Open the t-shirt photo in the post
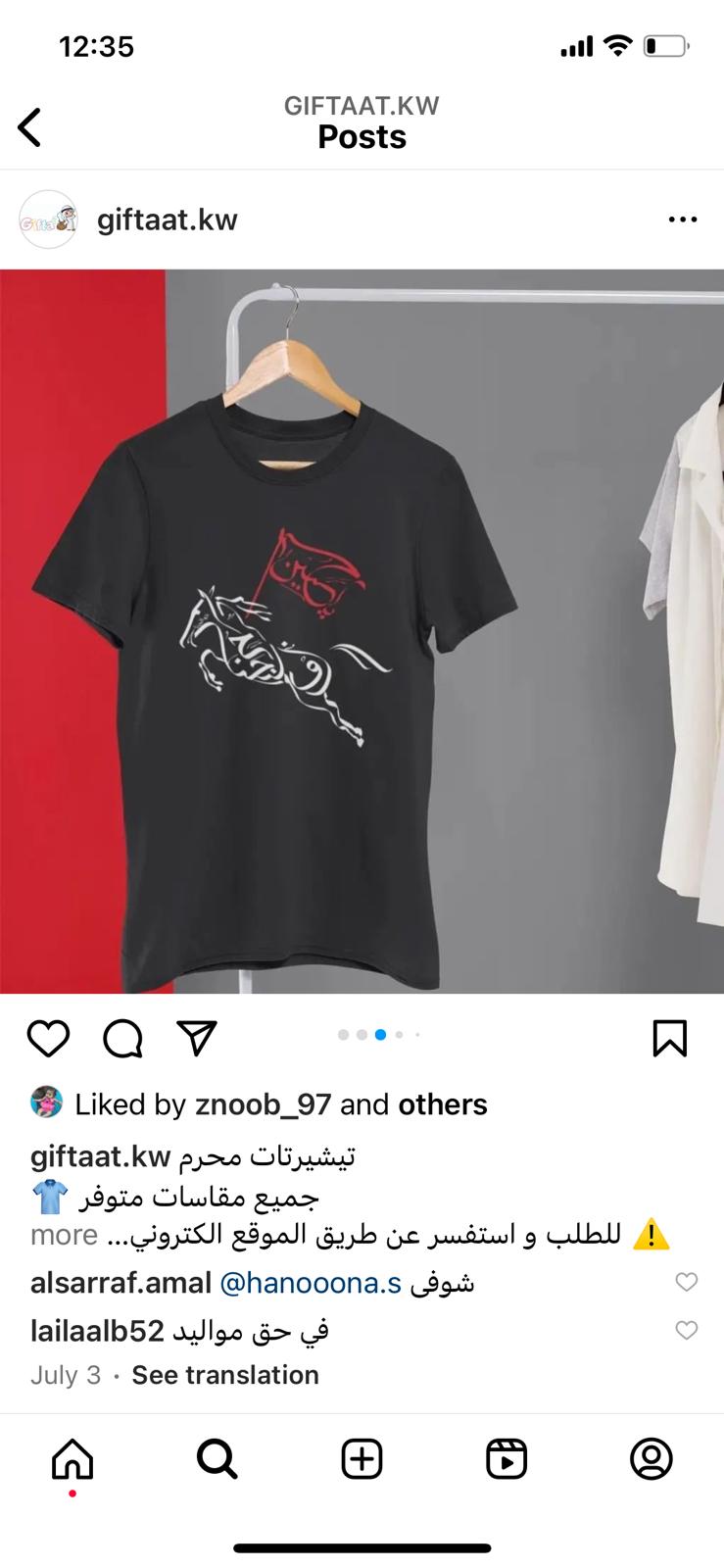 point(362,631)
